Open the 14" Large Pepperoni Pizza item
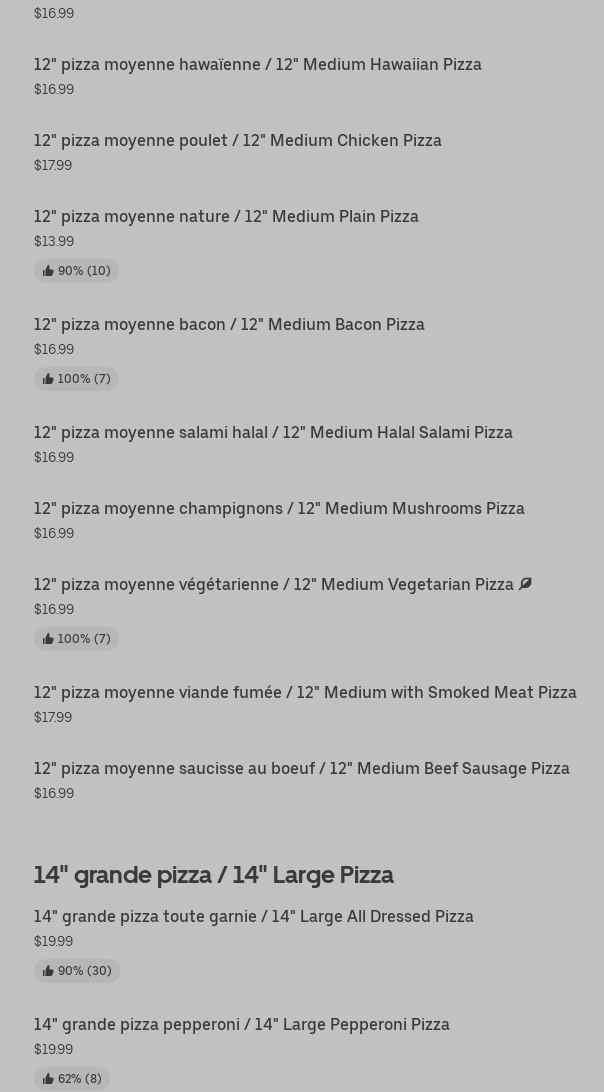 (x=242, y=1025)
